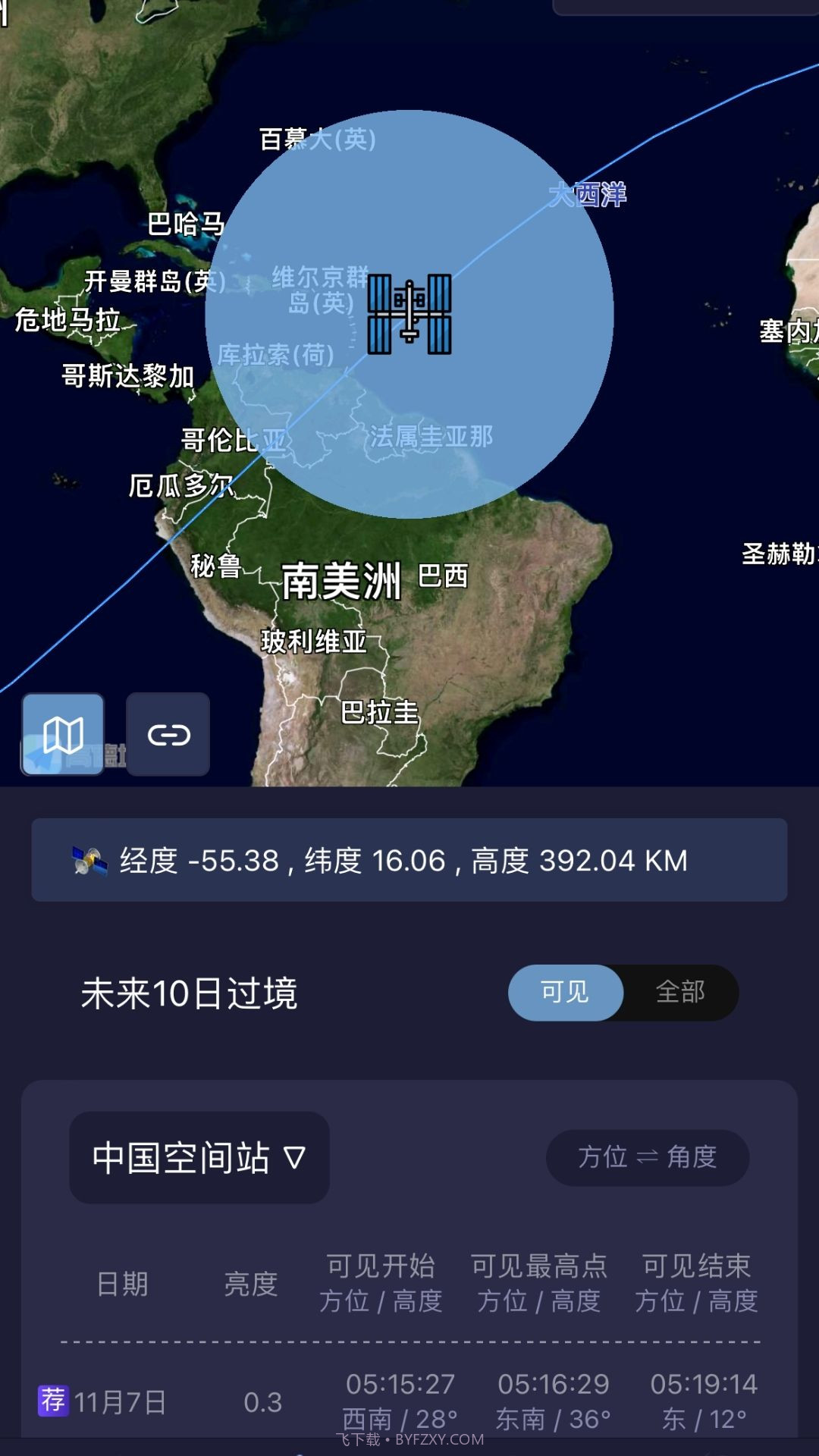Click the swap arrows between 方位 and 角度
This screenshot has width=819, height=1456.
click(x=648, y=1158)
